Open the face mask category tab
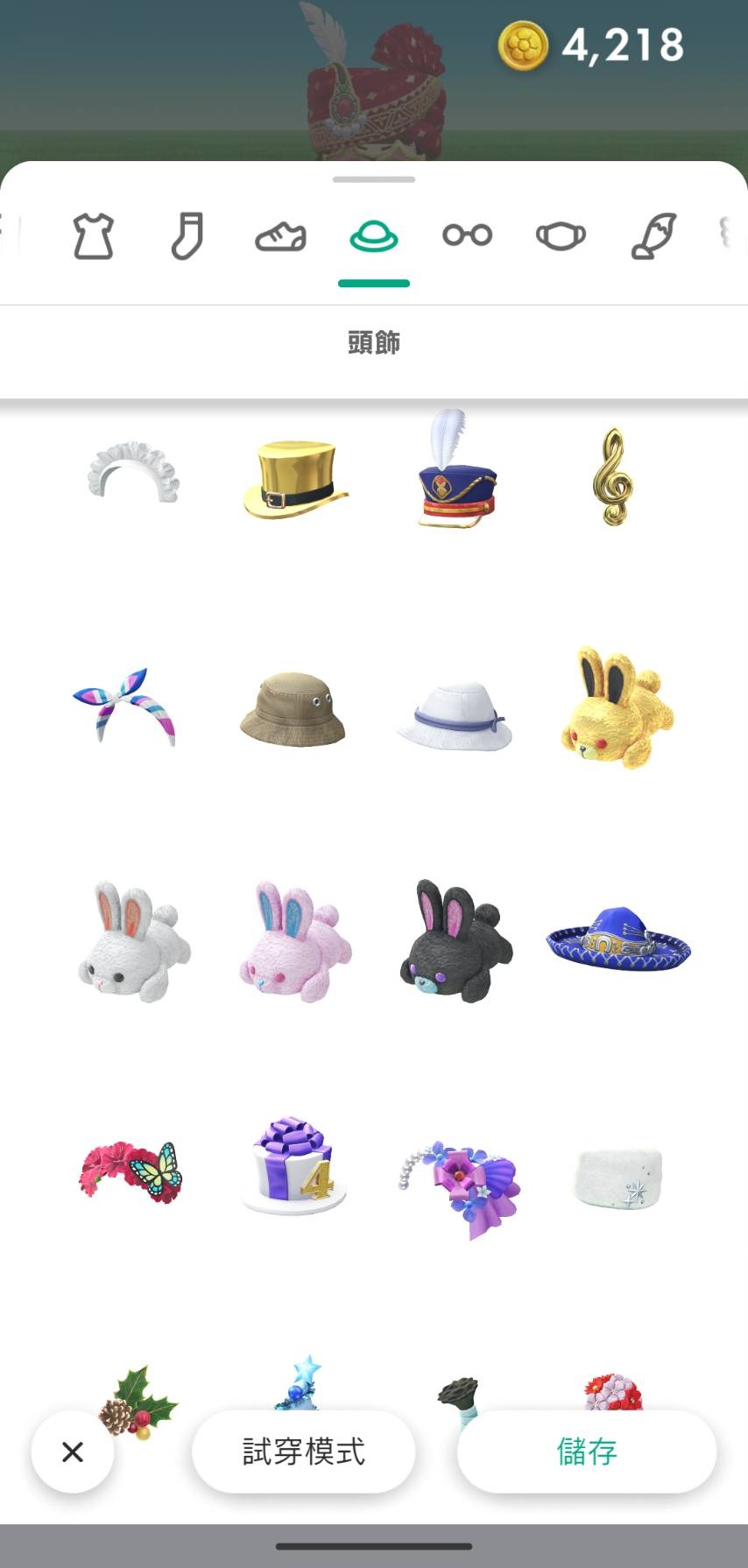The height and width of the screenshot is (1568, 748). pos(561,236)
